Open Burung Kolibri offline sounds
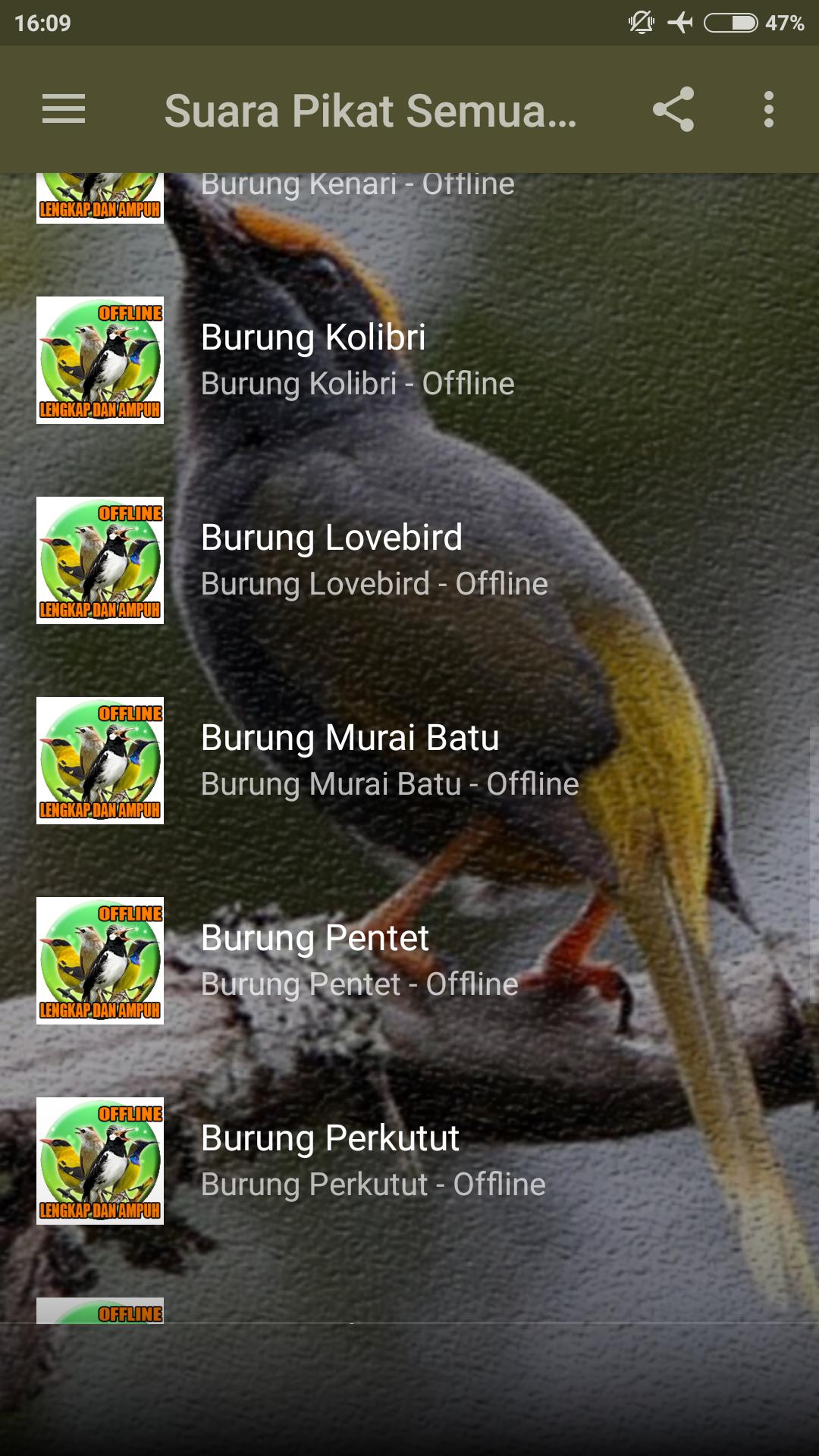 click(x=356, y=360)
